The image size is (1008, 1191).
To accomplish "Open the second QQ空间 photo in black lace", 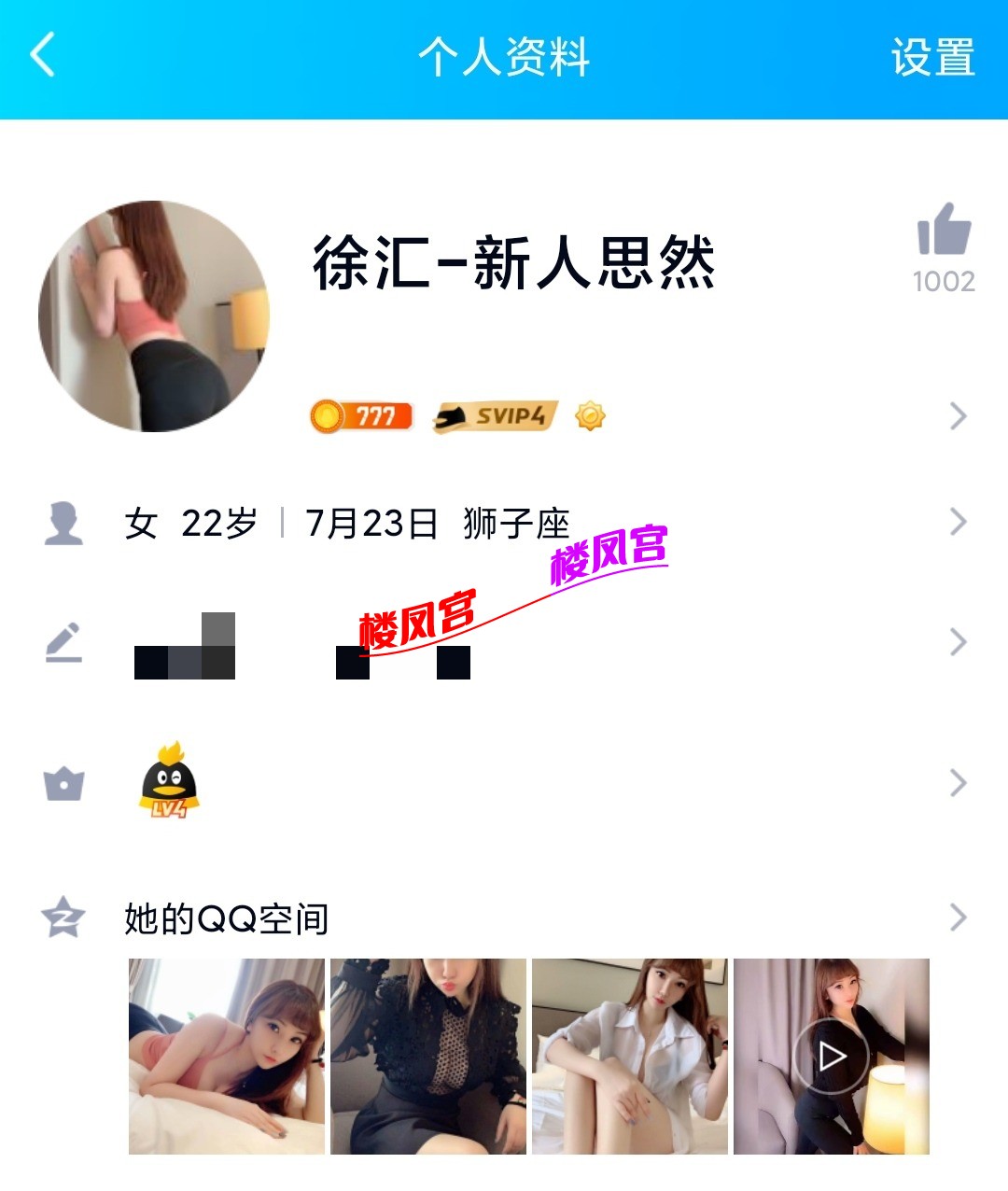I will coord(428,1056).
